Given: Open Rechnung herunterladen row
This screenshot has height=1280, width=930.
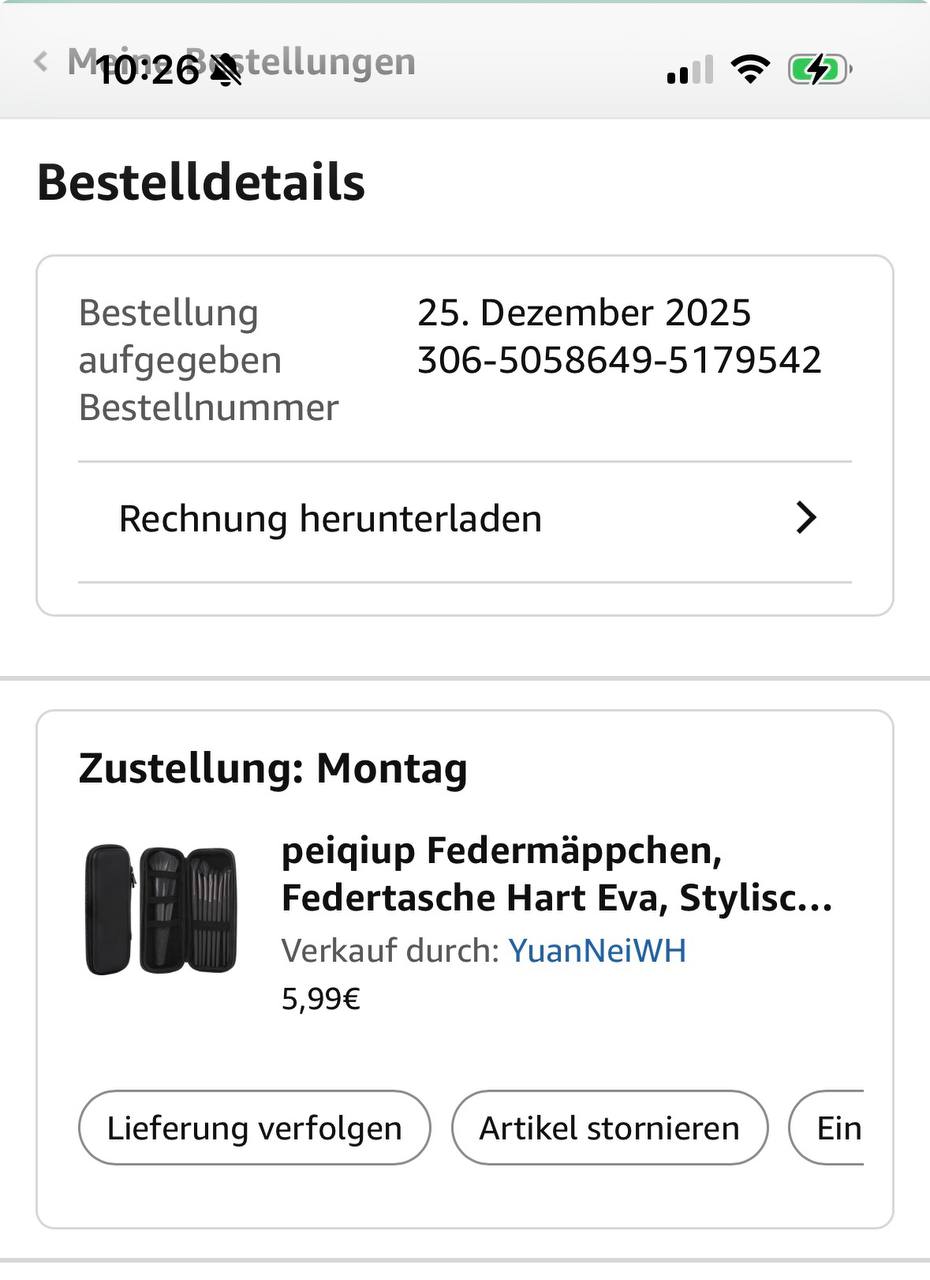Looking at the screenshot, I should (x=464, y=519).
